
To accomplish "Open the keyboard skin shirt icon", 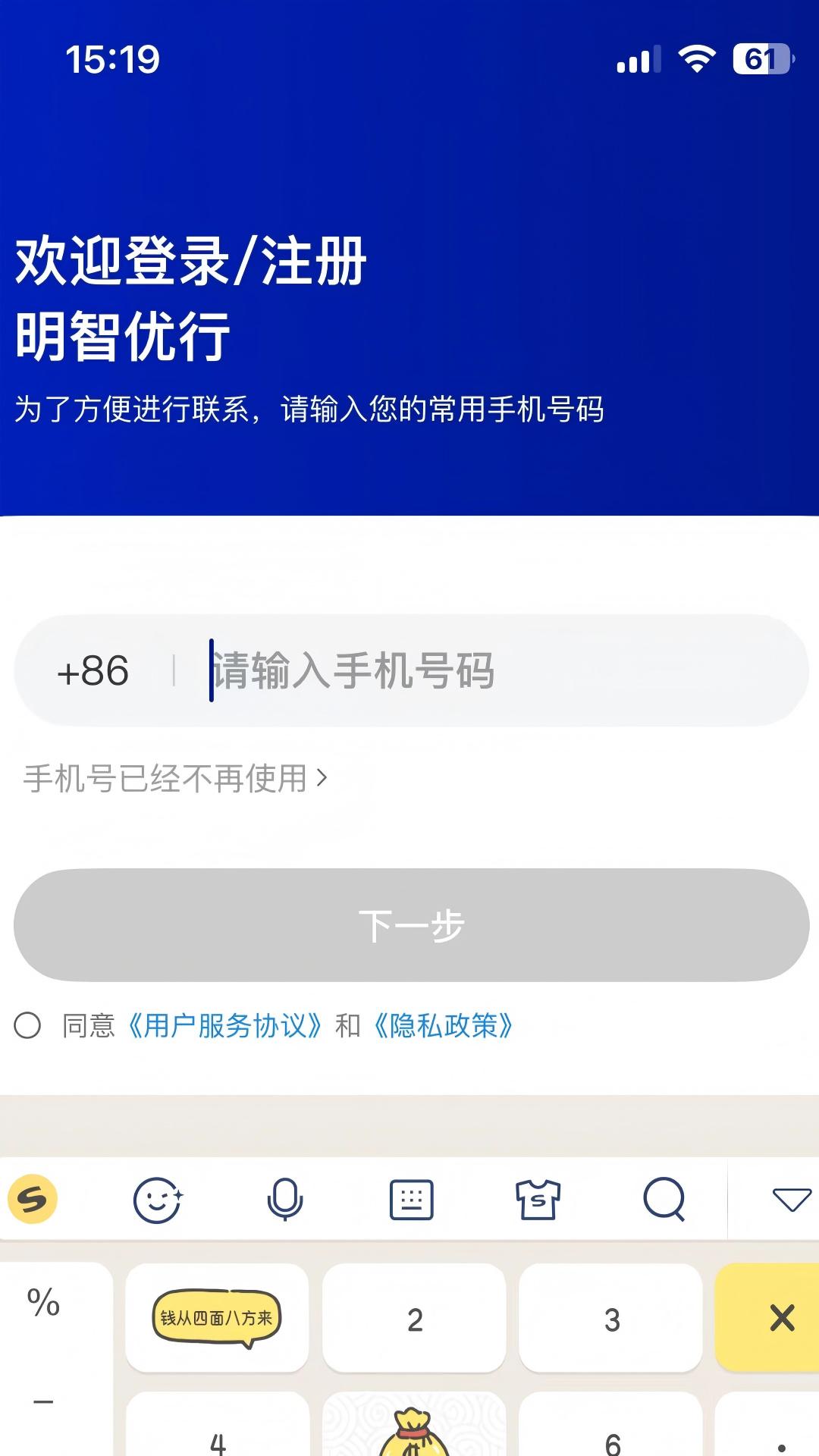I will tap(538, 1200).
